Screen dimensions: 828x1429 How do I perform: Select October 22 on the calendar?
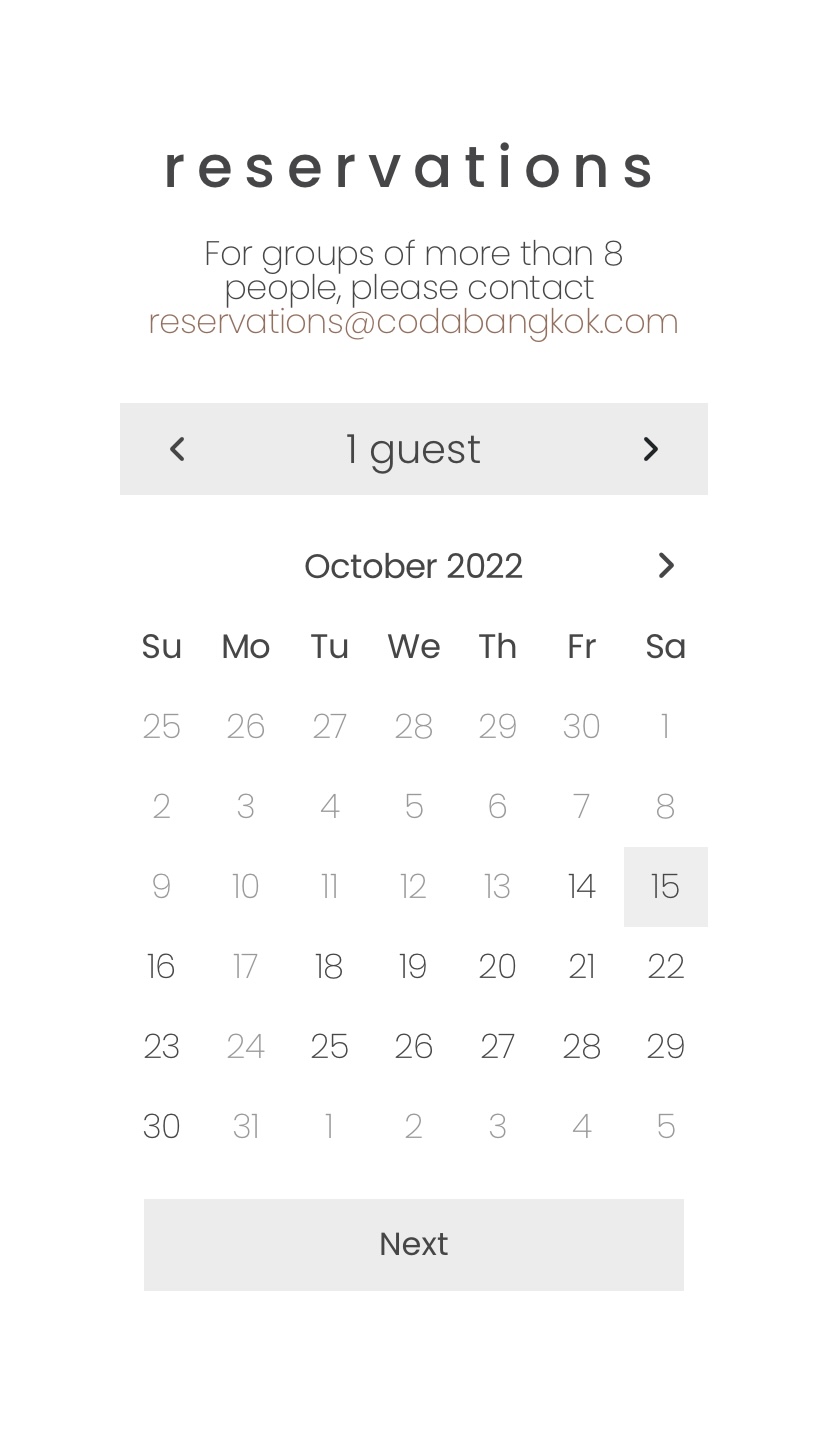click(666, 967)
